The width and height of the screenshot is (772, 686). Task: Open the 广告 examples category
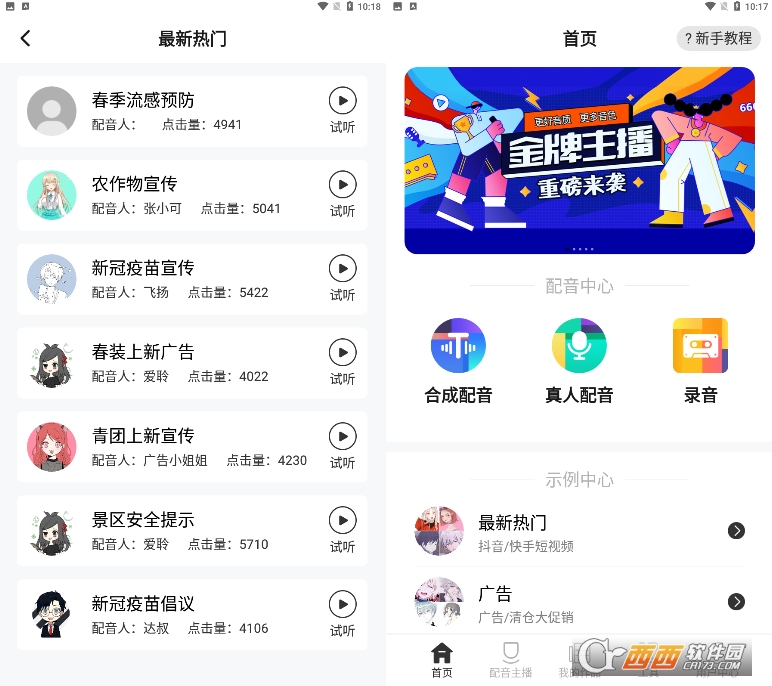[579, 602]
